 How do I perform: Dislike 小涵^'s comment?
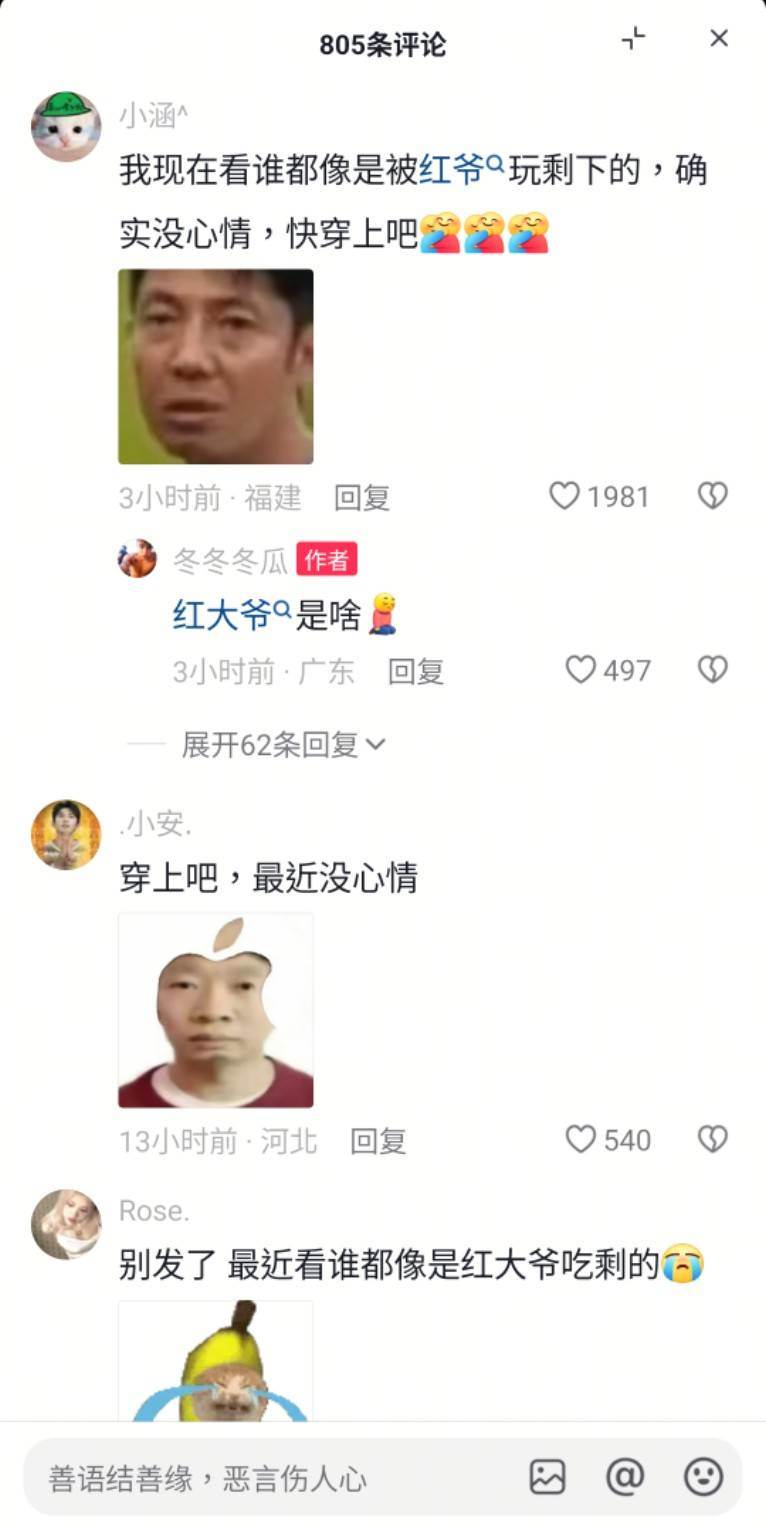pyautogui.click(x=712, y=496)
